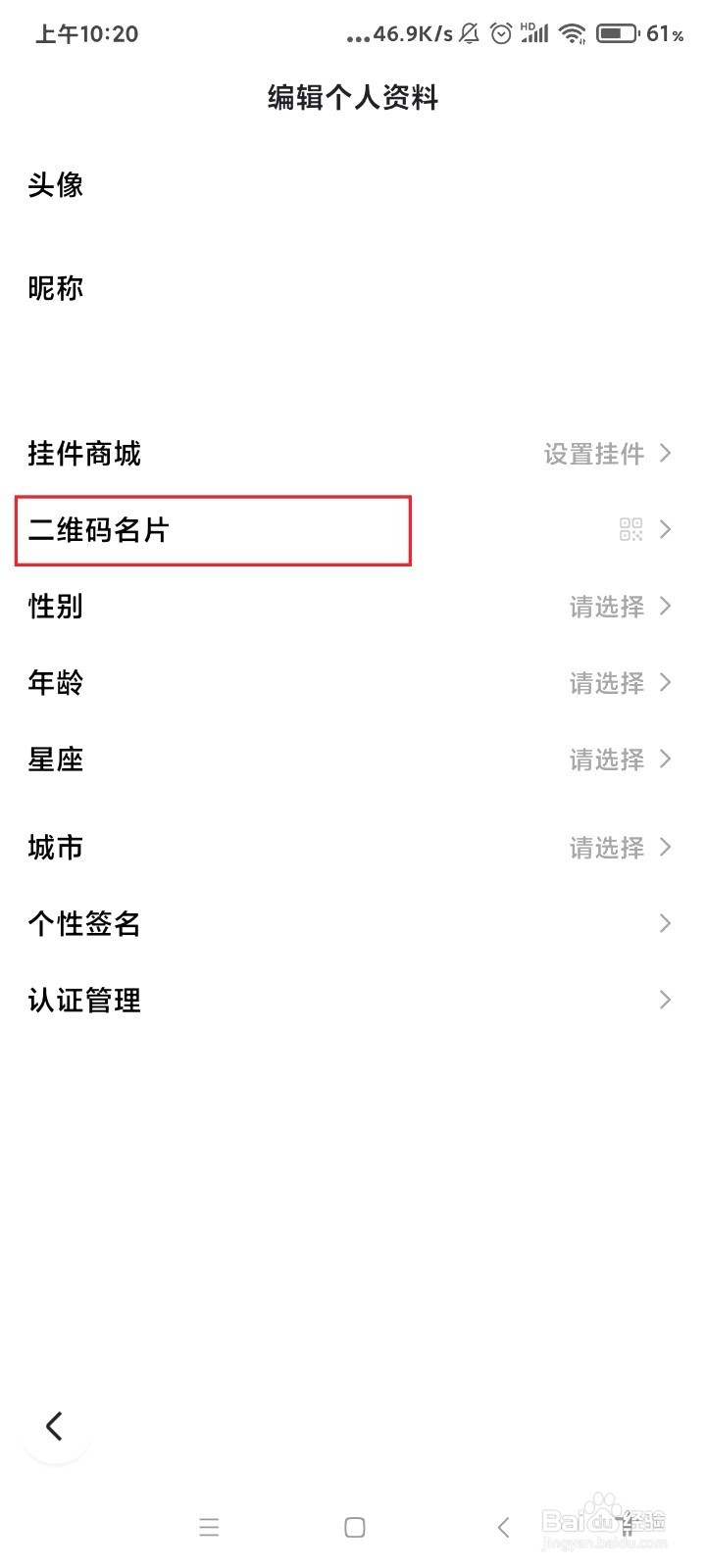Tap the back arrow at bottom left
The image size is (706, 1568).
56,1426
